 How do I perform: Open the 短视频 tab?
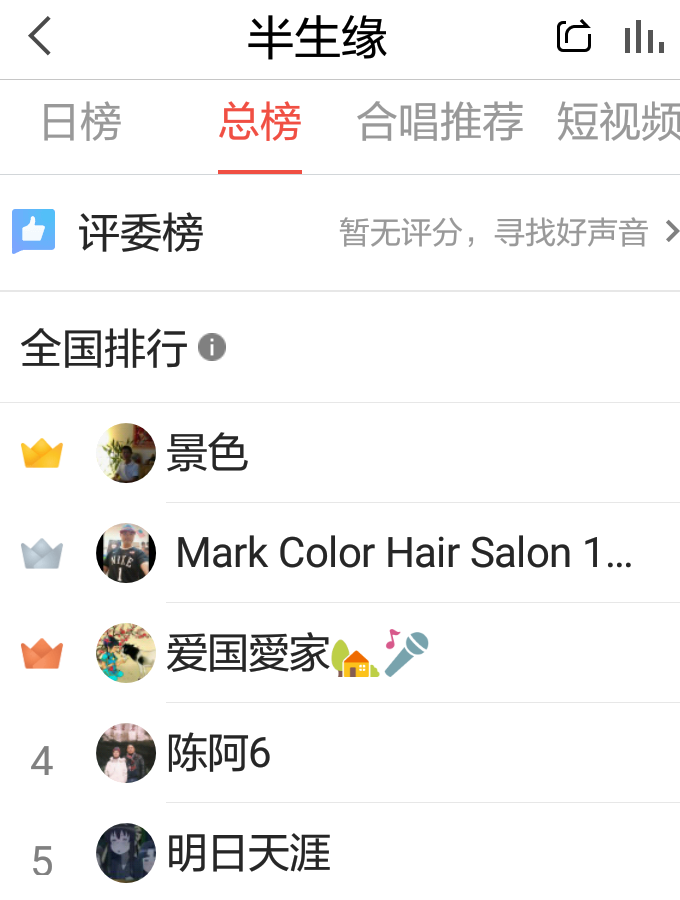tap(618, 123)
